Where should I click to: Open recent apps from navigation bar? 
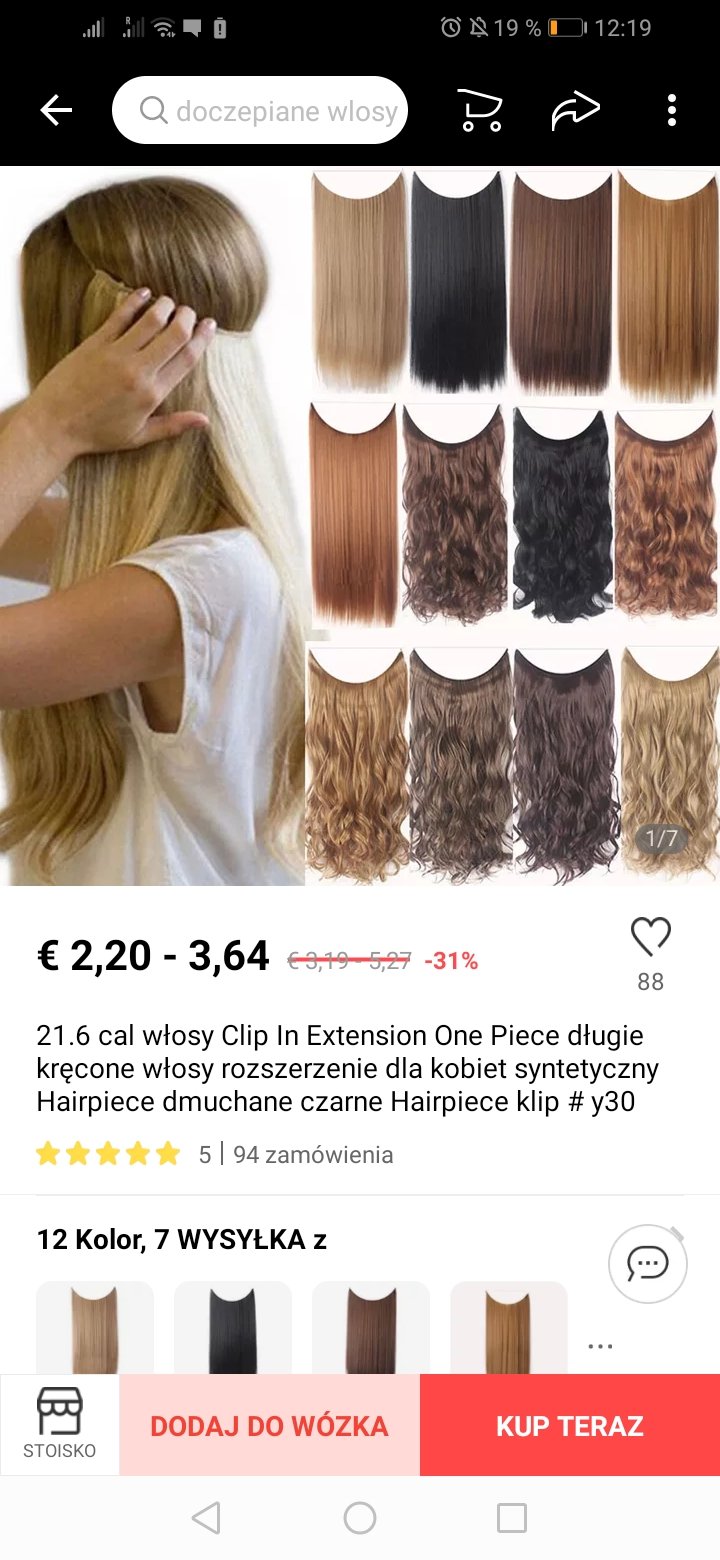(511, 1518)
